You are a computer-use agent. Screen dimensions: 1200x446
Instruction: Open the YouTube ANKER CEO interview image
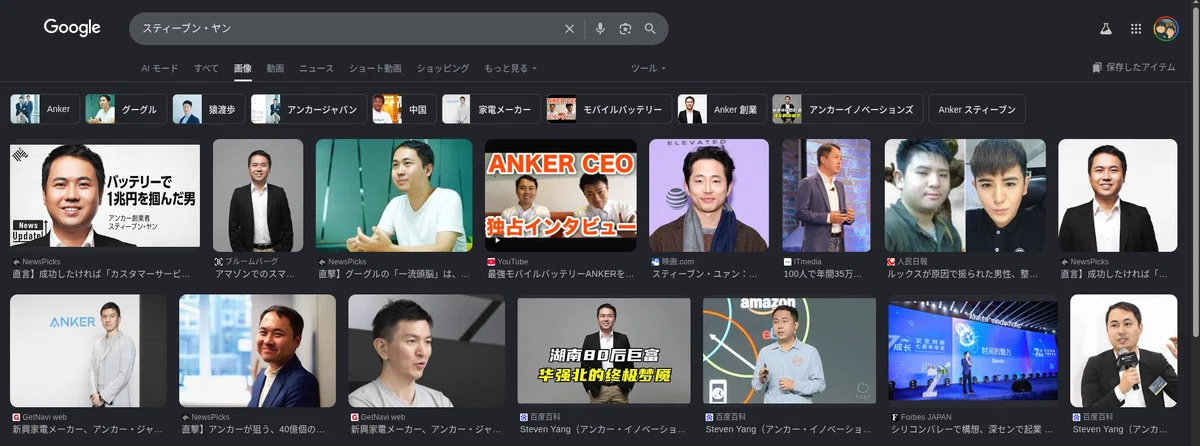[x=560, y=195]
